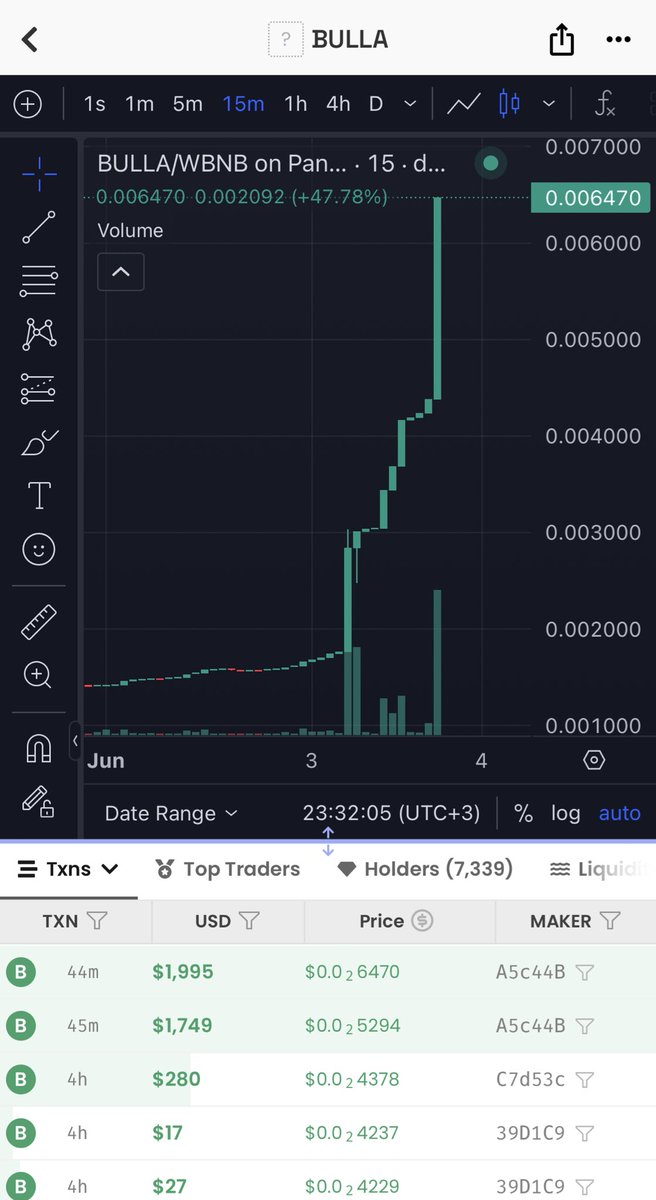Select the candlestick chart style
The height and width of the screenshot is (1200, 656).
(510, 103)
